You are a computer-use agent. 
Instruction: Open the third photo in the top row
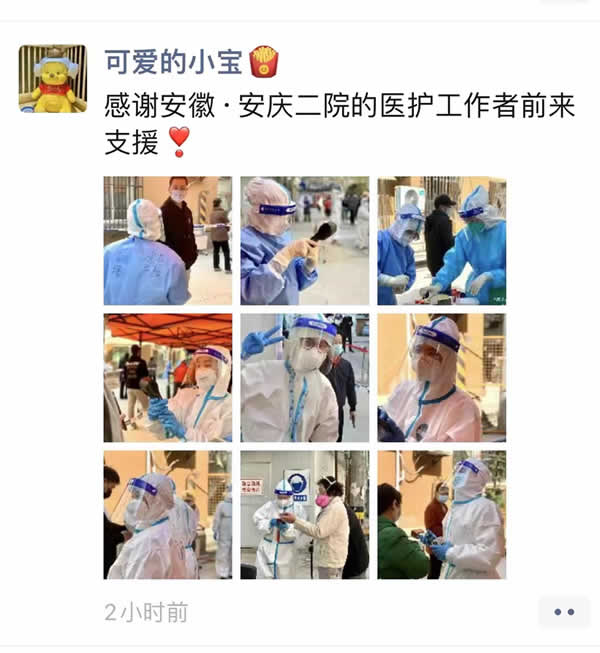pos(441,241)
